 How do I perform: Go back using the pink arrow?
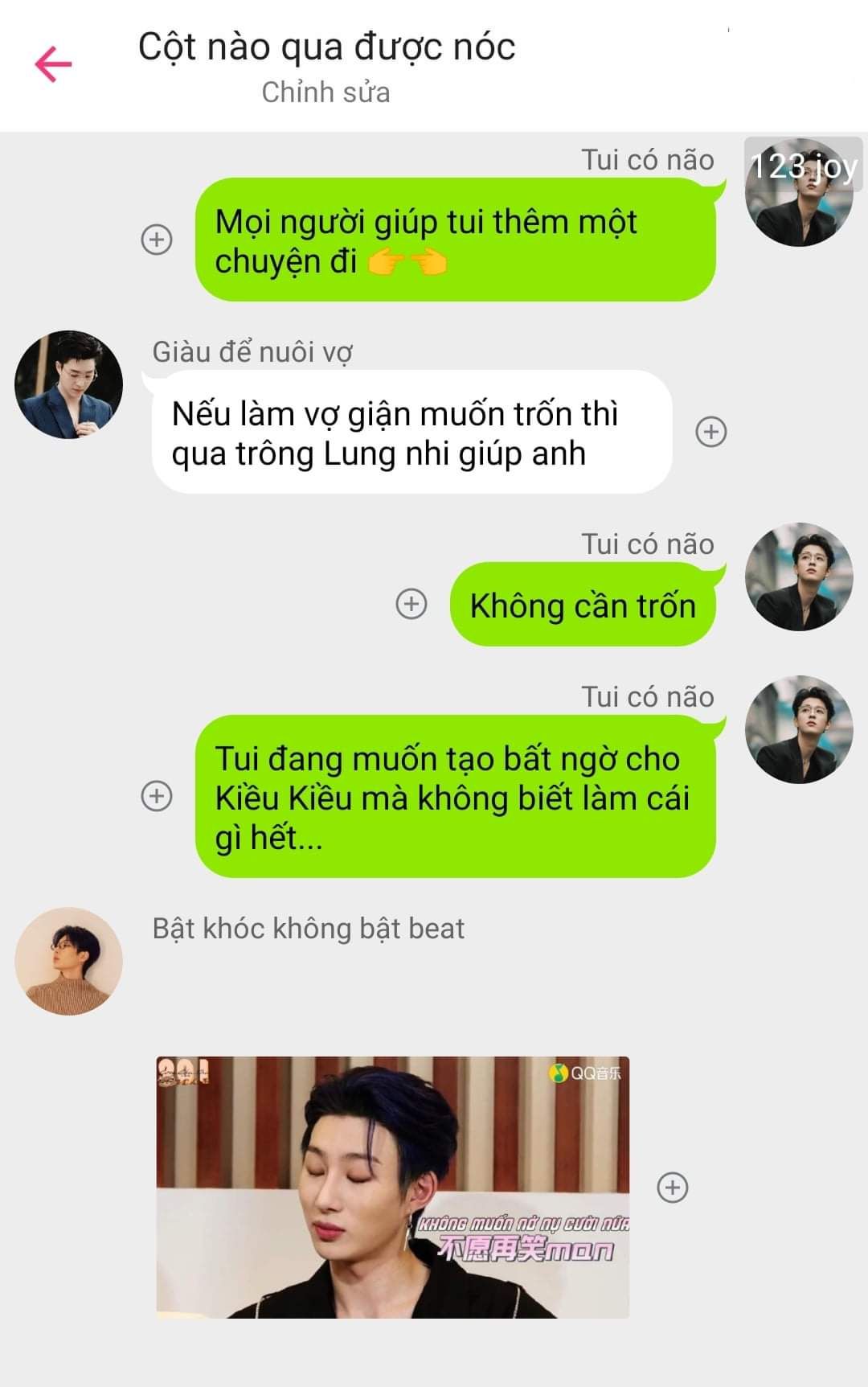pos(53,64)
